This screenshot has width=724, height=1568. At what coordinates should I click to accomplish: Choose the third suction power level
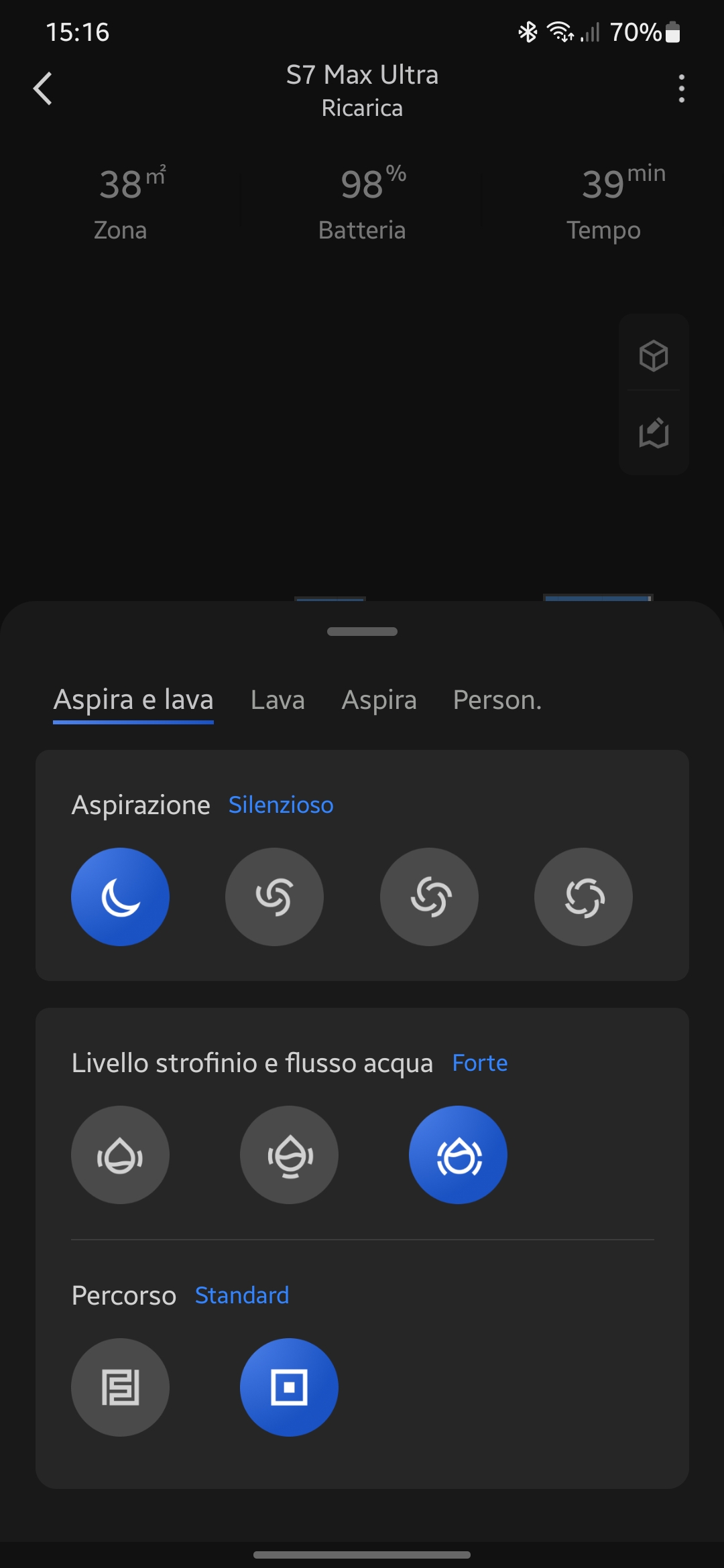pos(429,897)
